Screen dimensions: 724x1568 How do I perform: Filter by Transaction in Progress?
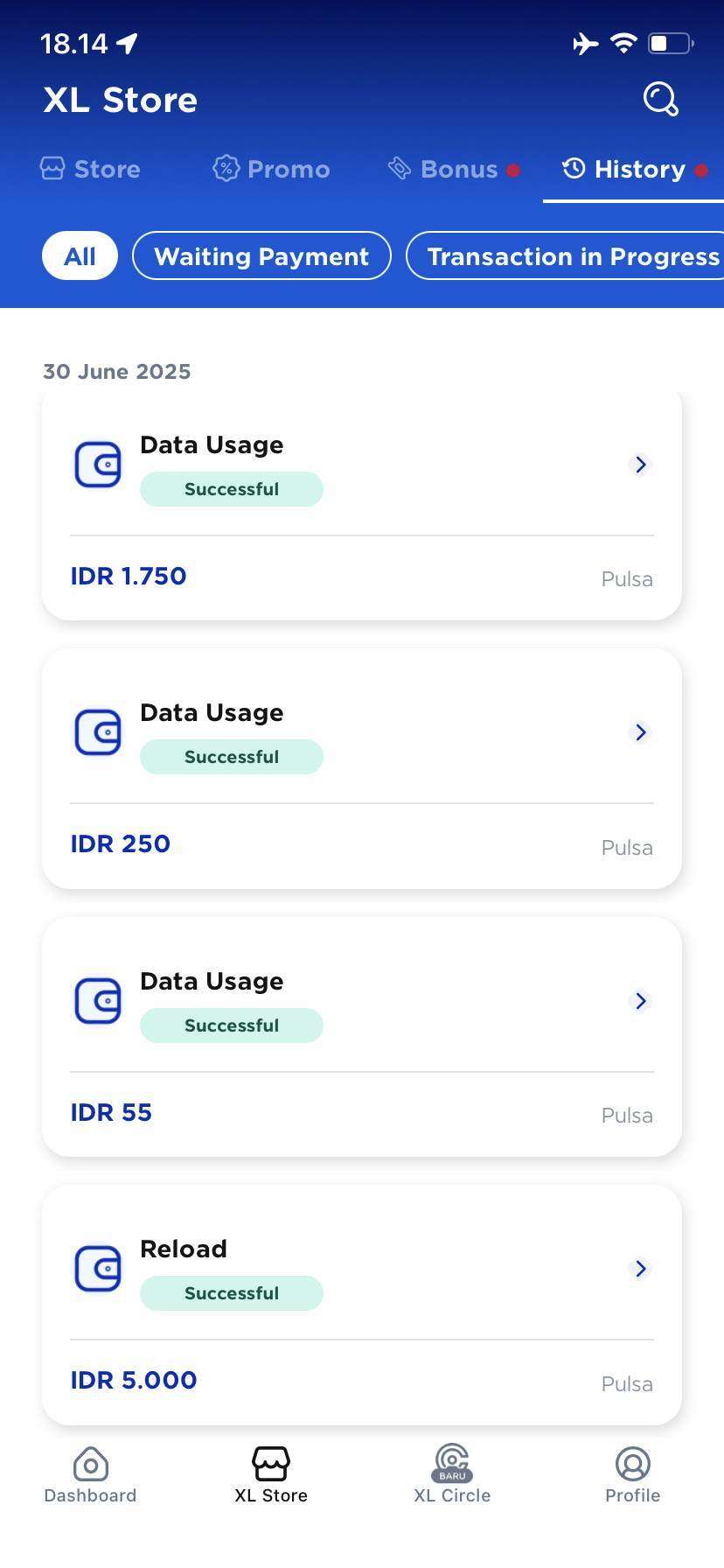566,255
